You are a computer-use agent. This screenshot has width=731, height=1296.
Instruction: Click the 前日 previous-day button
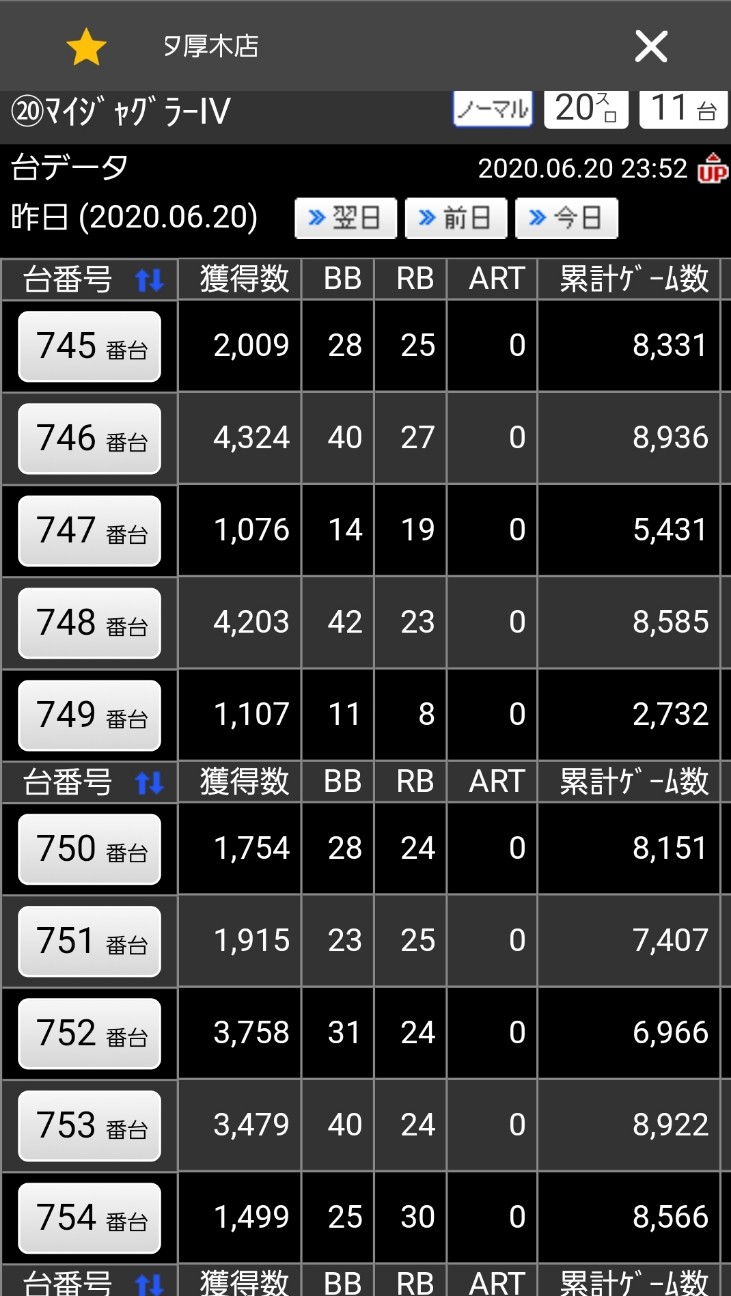point(455,217)
